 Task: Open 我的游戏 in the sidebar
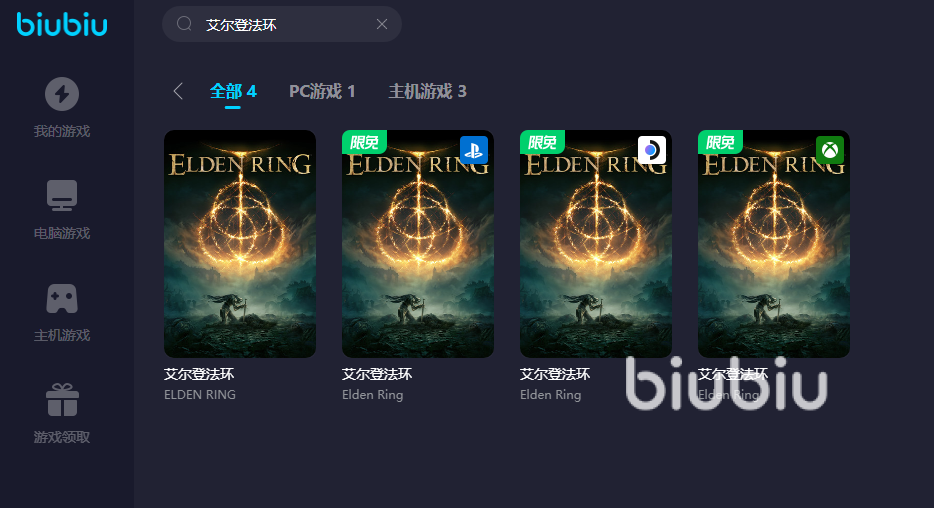pos(62,107)
